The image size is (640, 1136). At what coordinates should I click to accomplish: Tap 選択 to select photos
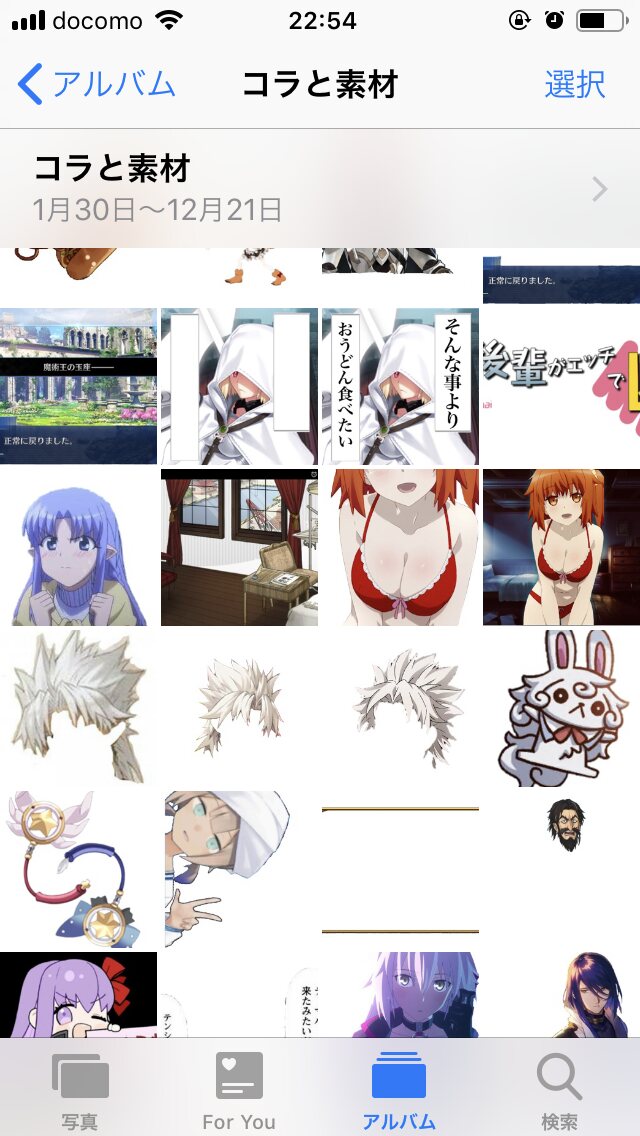tap(575, 84)
